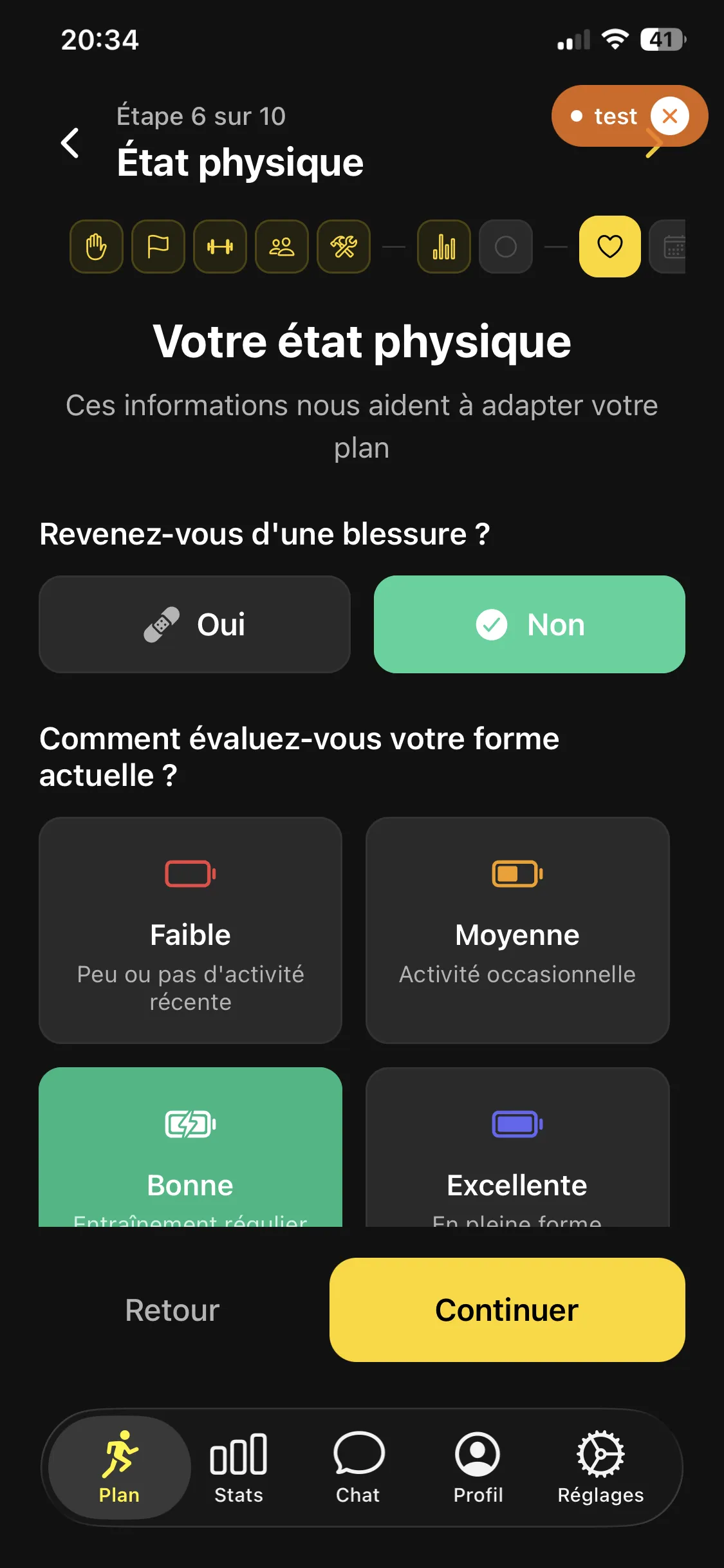Go to the Profil tab
Viewport: 724px width, 1568px height.
coord(478,1468)
